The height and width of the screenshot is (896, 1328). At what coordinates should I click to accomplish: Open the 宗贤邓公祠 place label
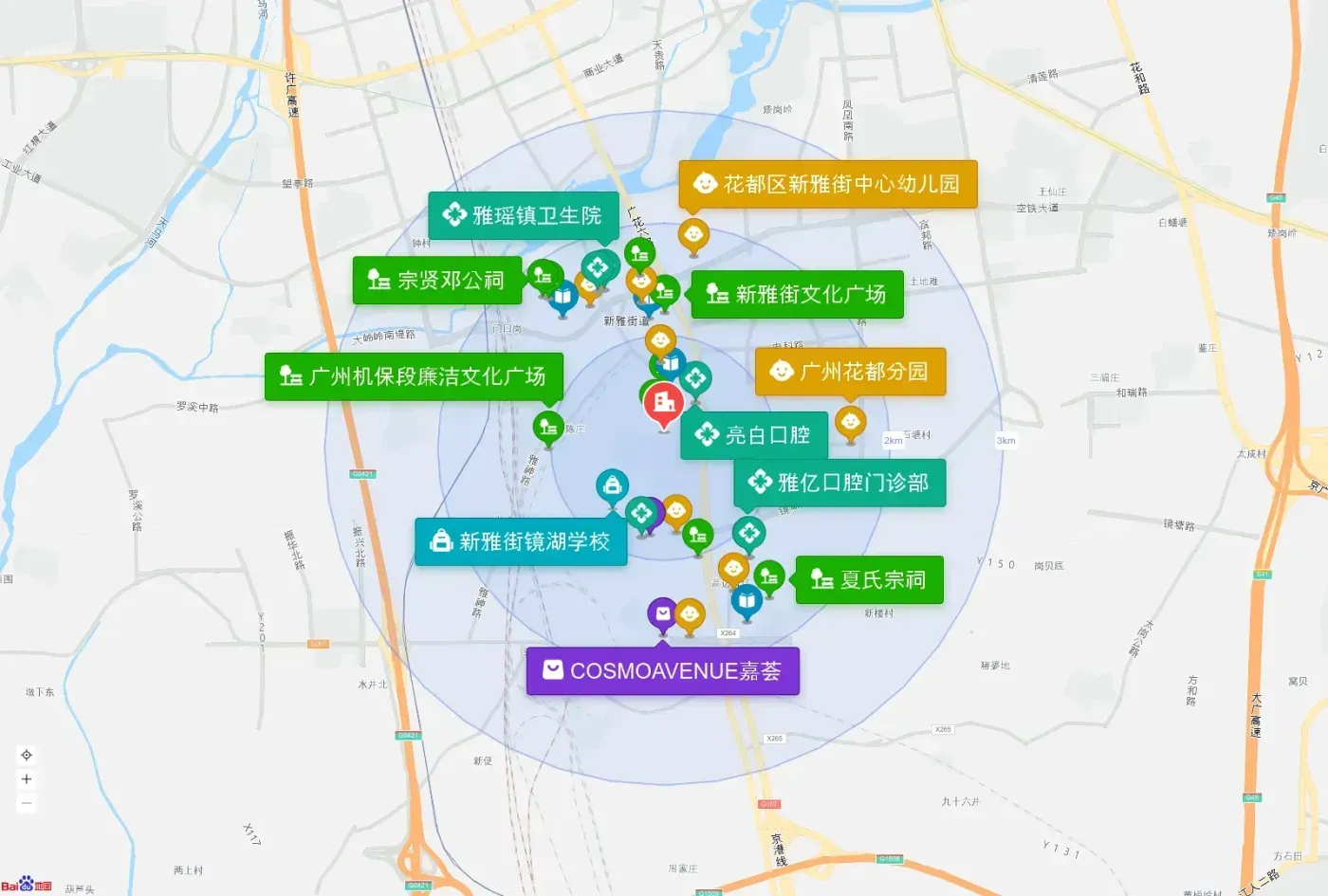[x=437, y=281]
